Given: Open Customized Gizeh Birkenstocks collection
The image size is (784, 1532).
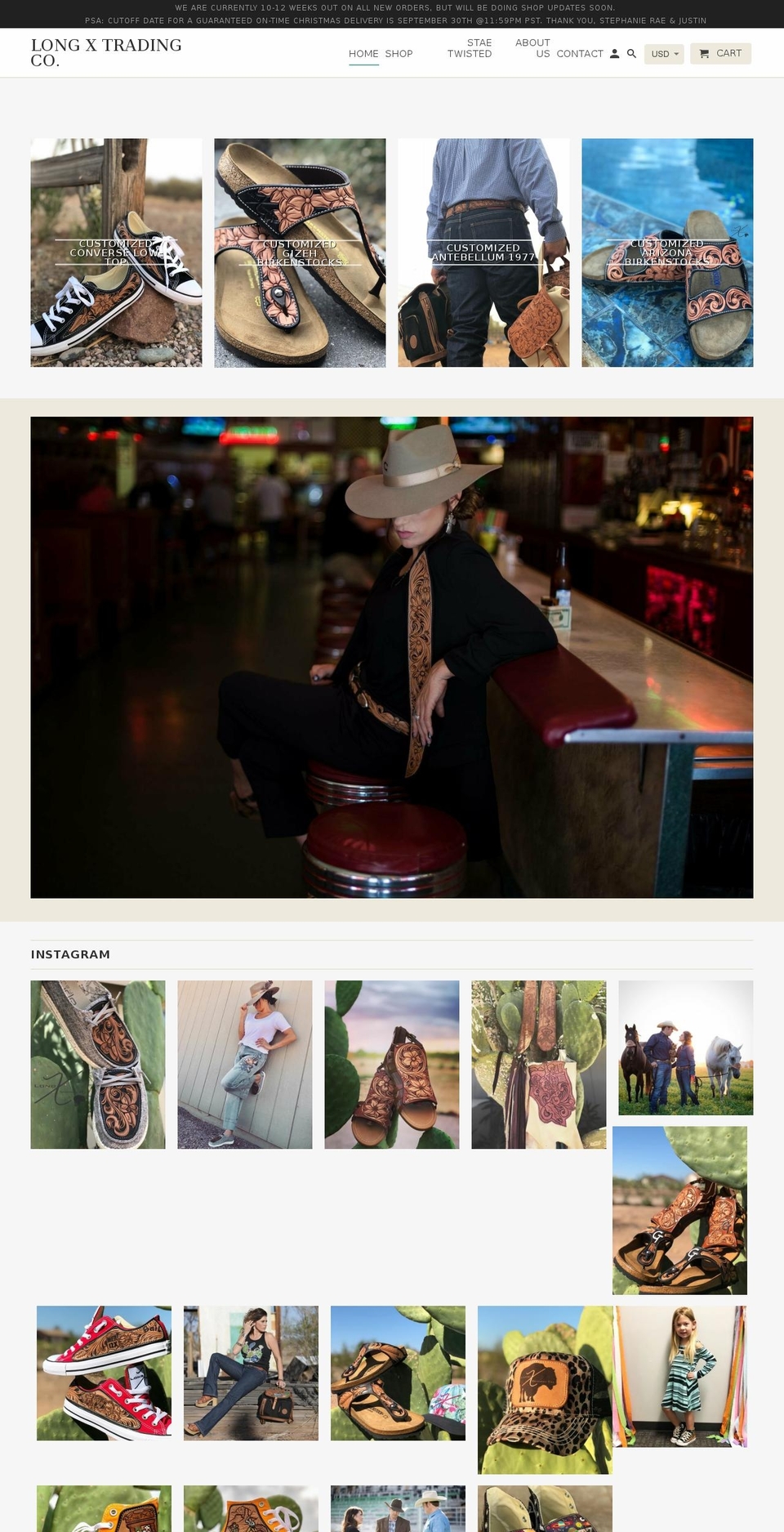Looking at the screenshot, I should pos(300,252).
